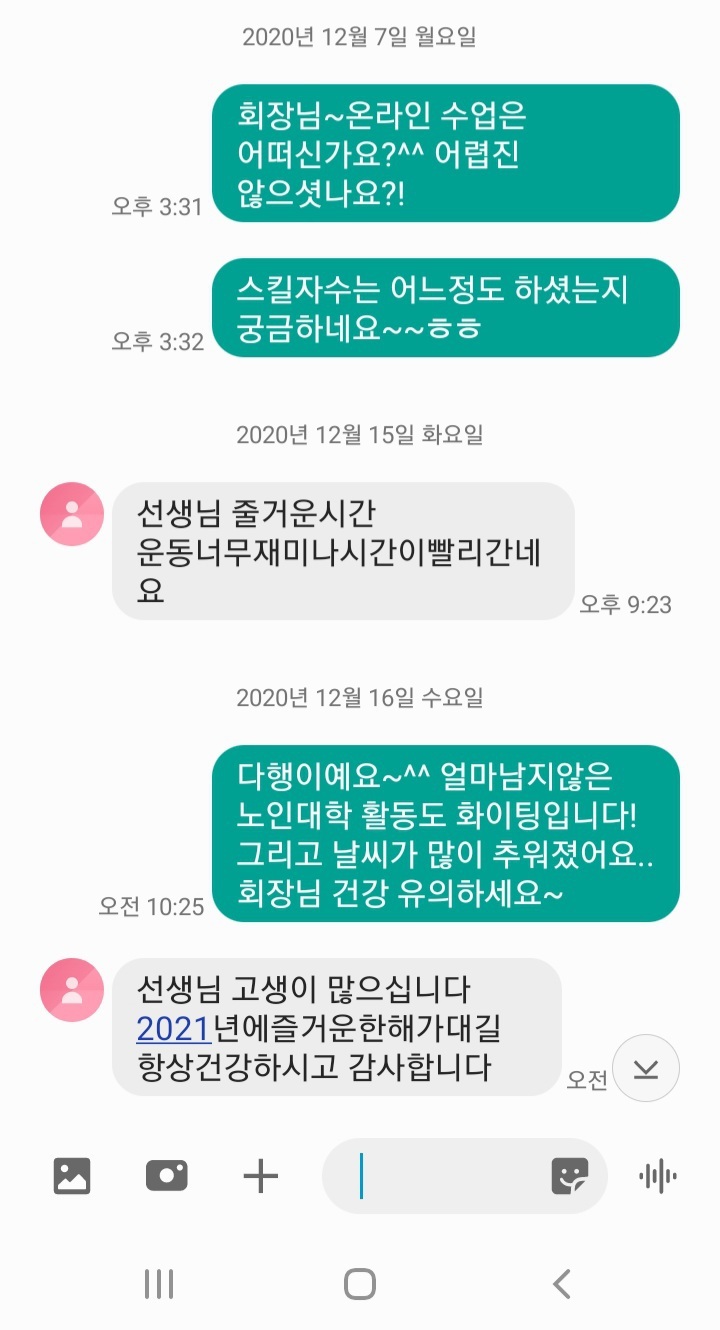720x1330 pixels.
Task: Open the sticker emoji picker
Action: (x=570, y=1176)
